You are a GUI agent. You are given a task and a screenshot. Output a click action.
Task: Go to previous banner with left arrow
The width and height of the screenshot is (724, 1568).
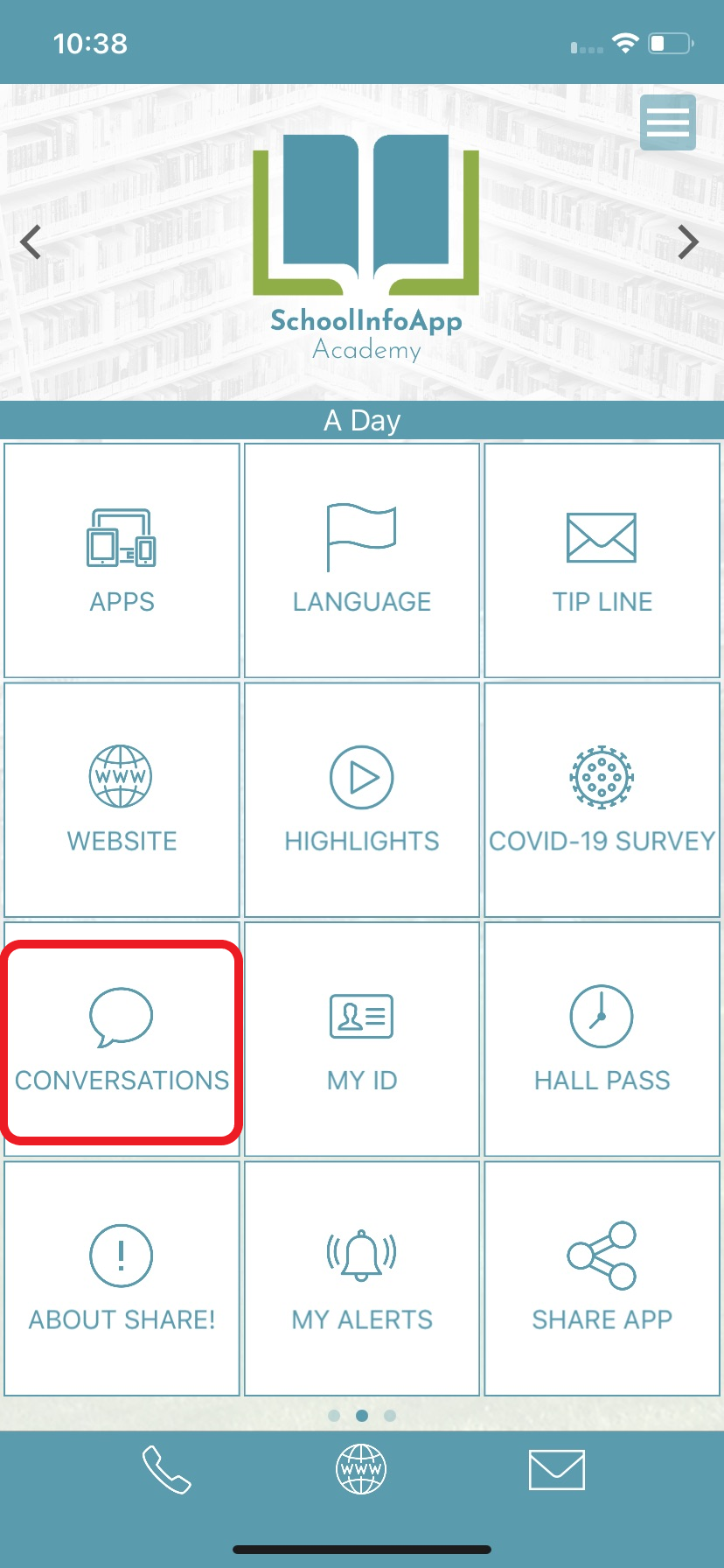[x=31, y=242]
